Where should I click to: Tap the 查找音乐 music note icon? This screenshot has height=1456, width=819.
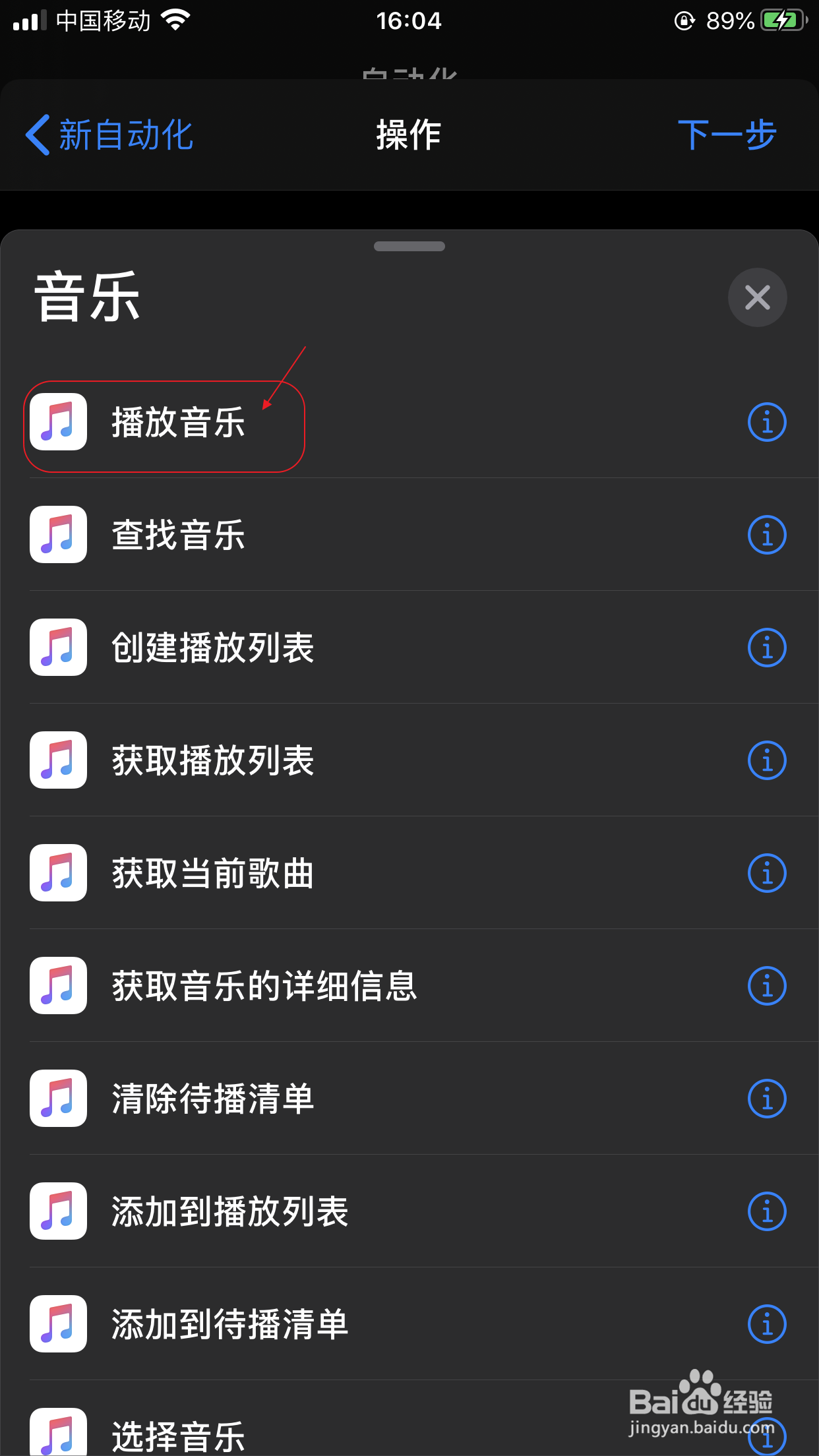[x=58, y=535]
